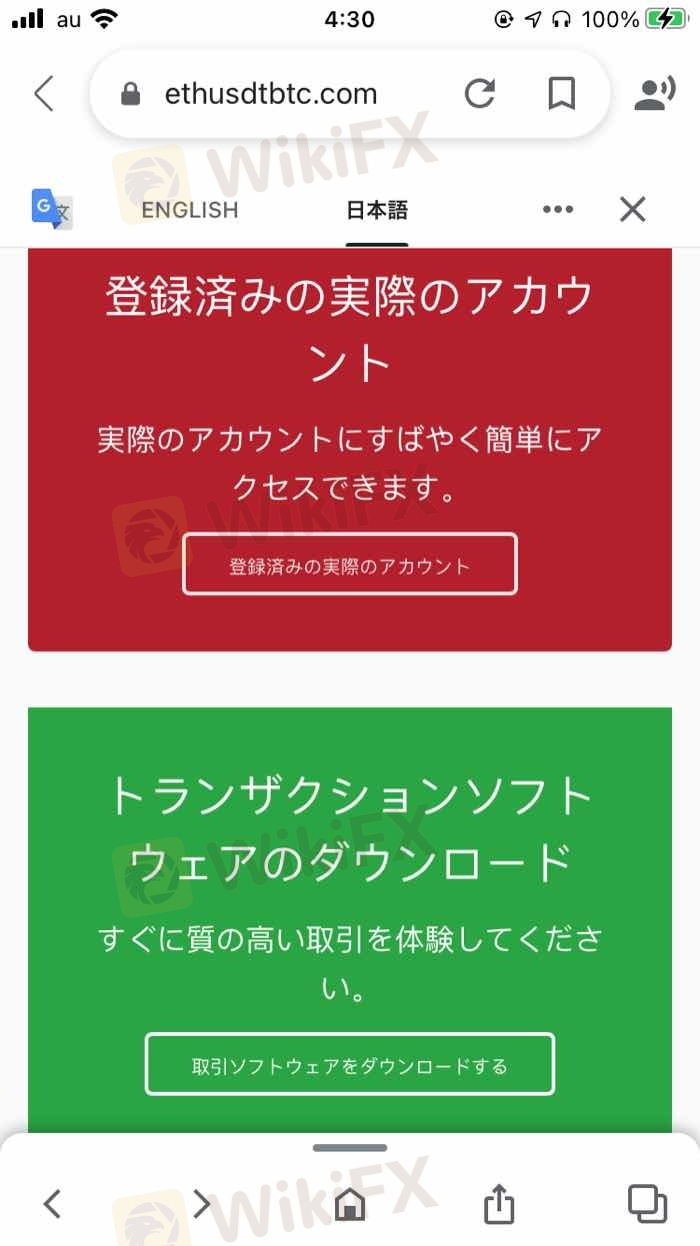
Task: Select the 日本語 translation tab
Action: (377, 210)
